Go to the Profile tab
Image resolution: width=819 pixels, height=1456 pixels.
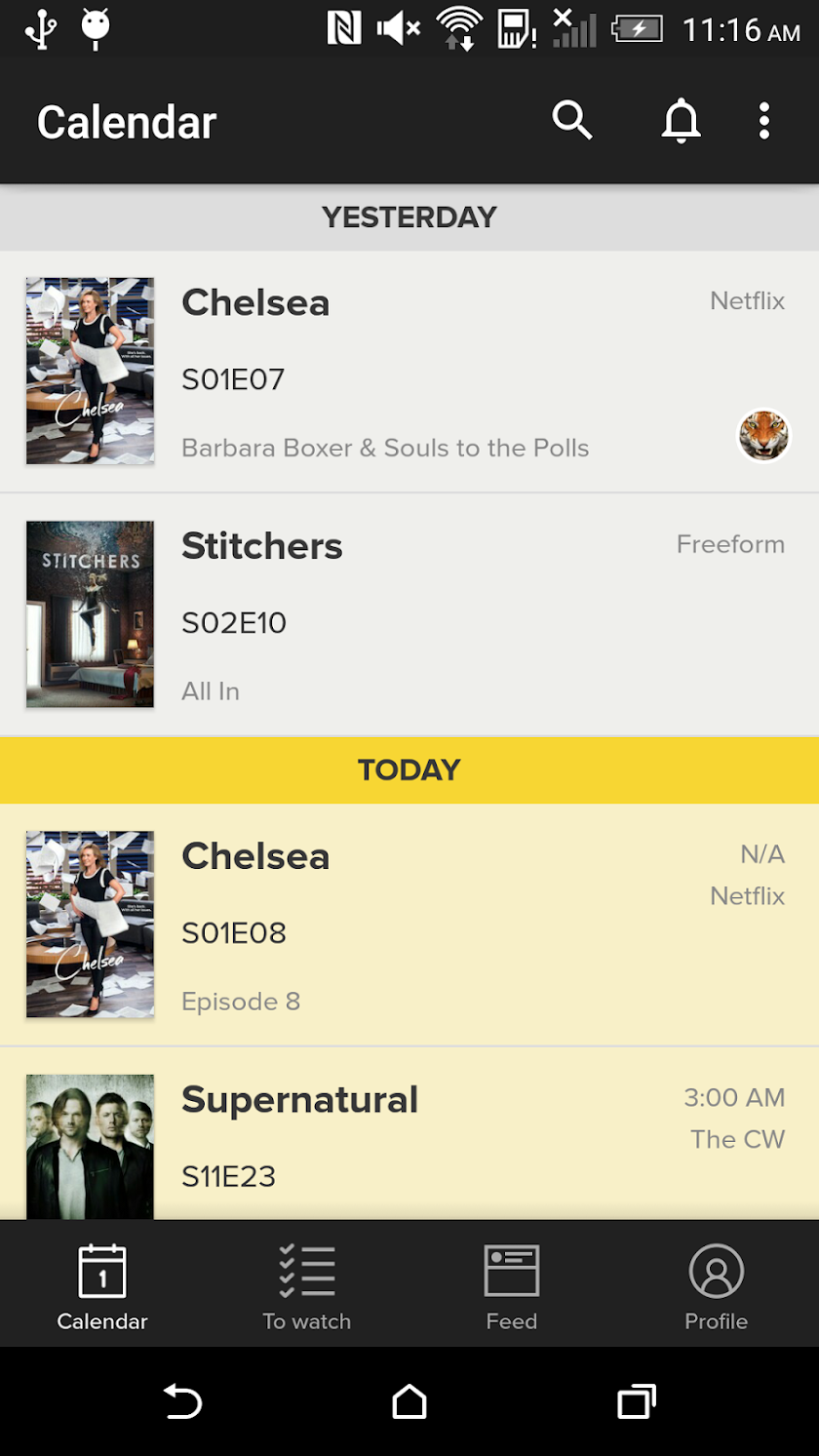(x=717, y=1285)
